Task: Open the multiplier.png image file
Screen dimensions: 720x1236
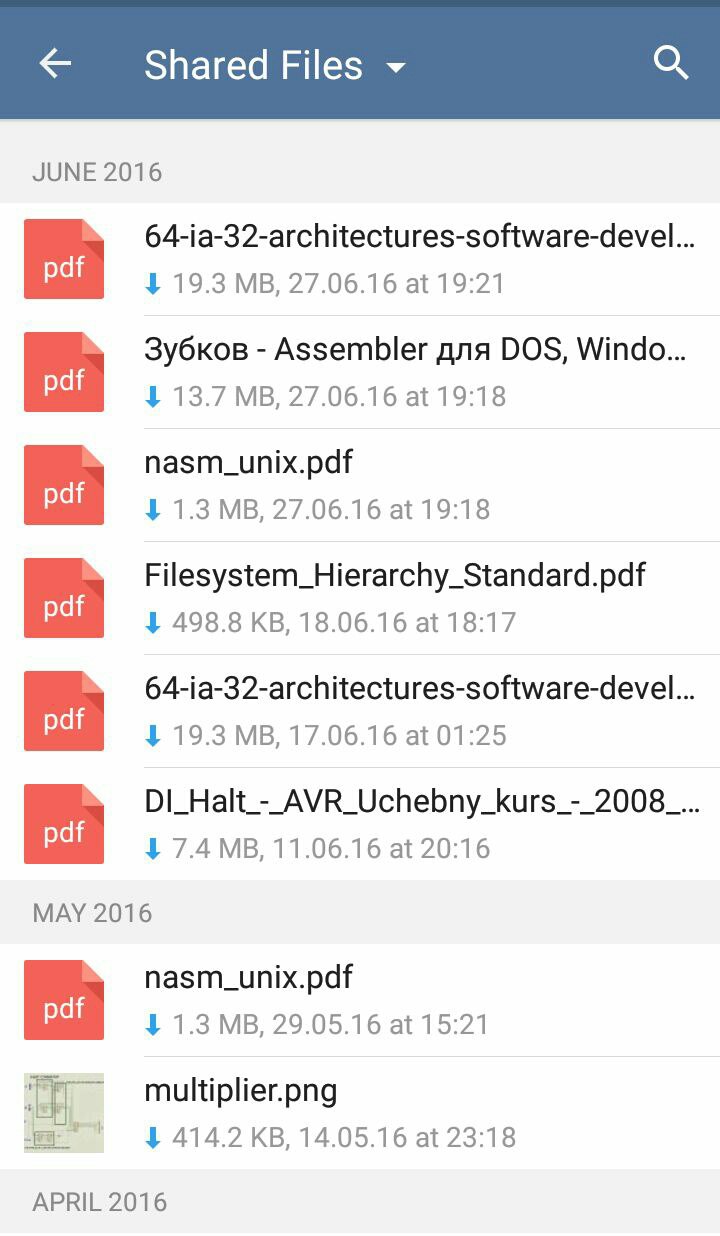Action: pos(240,1091)
